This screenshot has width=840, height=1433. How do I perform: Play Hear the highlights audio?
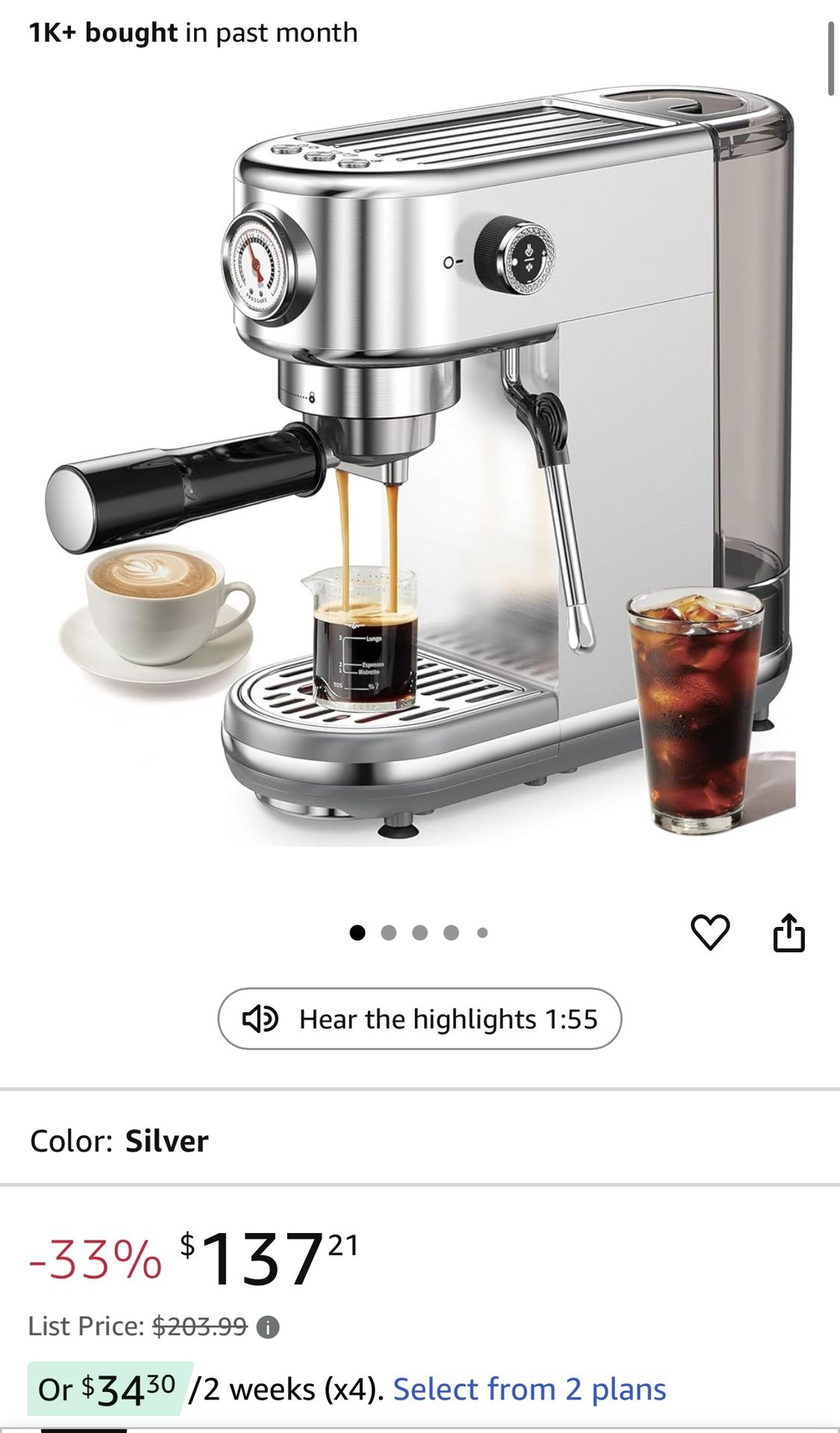click(x=419, y=1019)
